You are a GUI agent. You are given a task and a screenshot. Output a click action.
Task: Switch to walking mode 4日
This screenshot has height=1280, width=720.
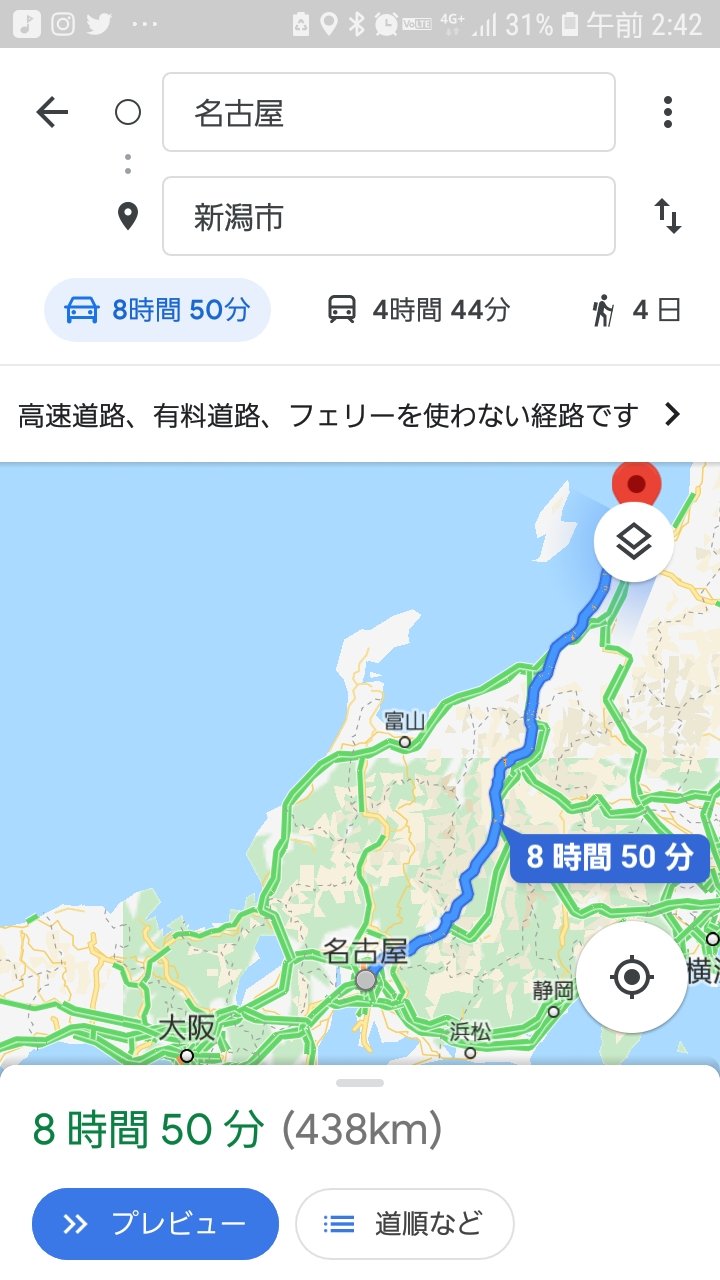[635, 310]
